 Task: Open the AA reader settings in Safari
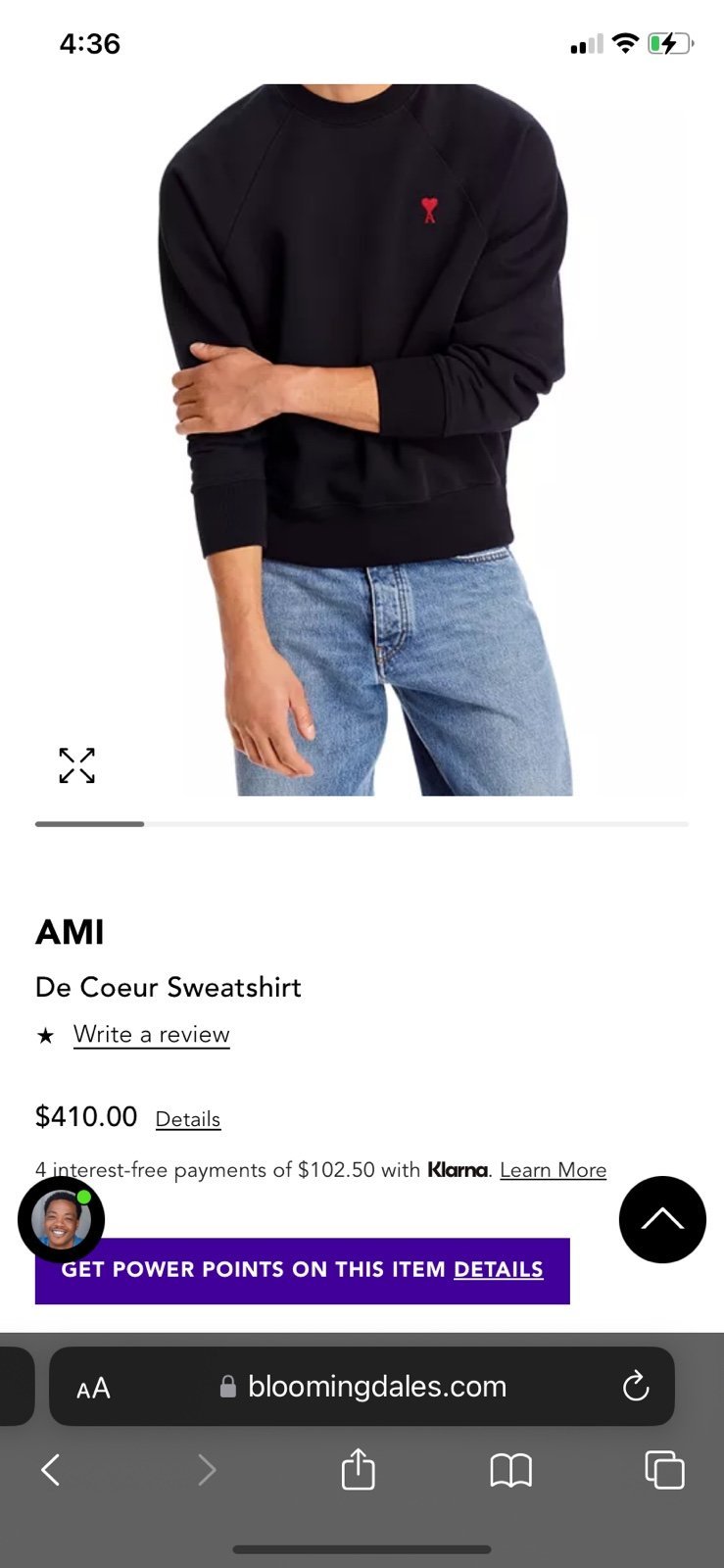point(93,1388)
